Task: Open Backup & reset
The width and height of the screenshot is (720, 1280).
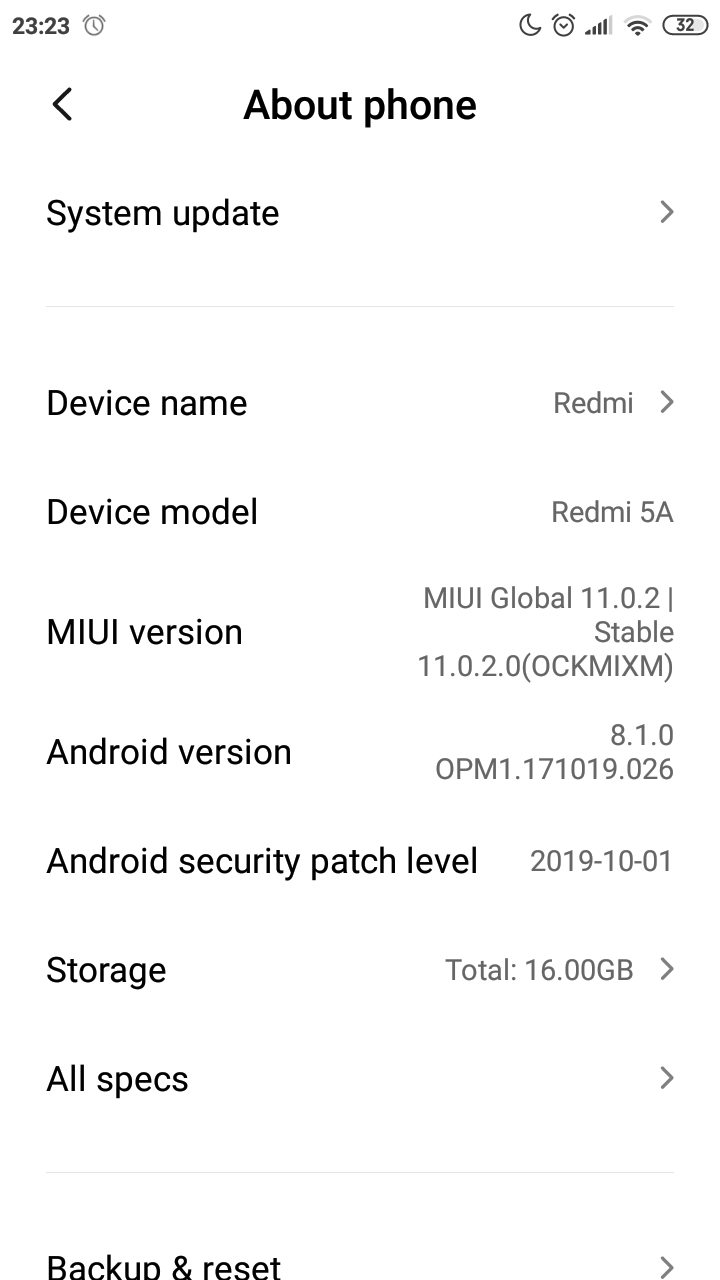Action: point(360,1262)
